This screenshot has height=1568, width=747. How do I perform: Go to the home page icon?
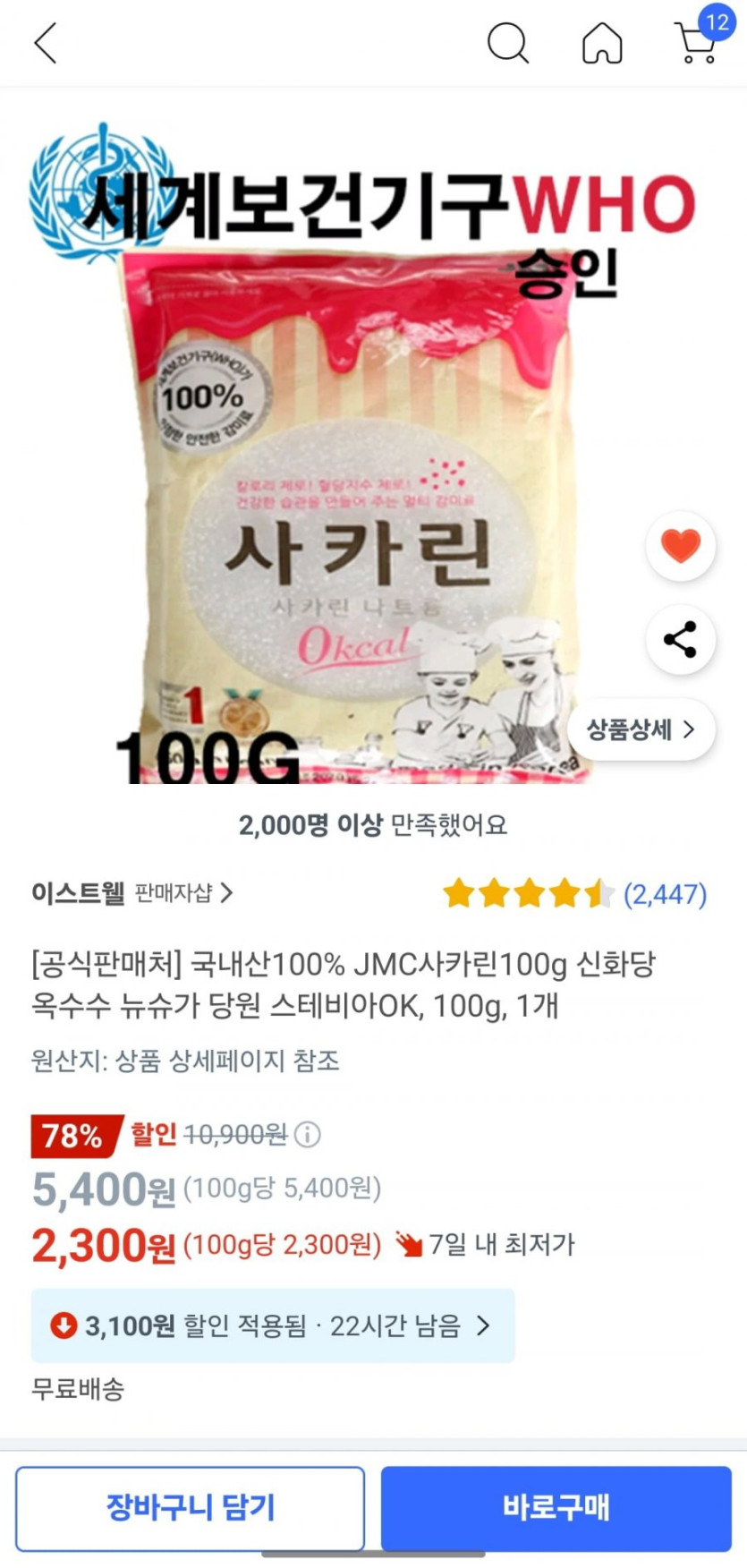point(602,43)
